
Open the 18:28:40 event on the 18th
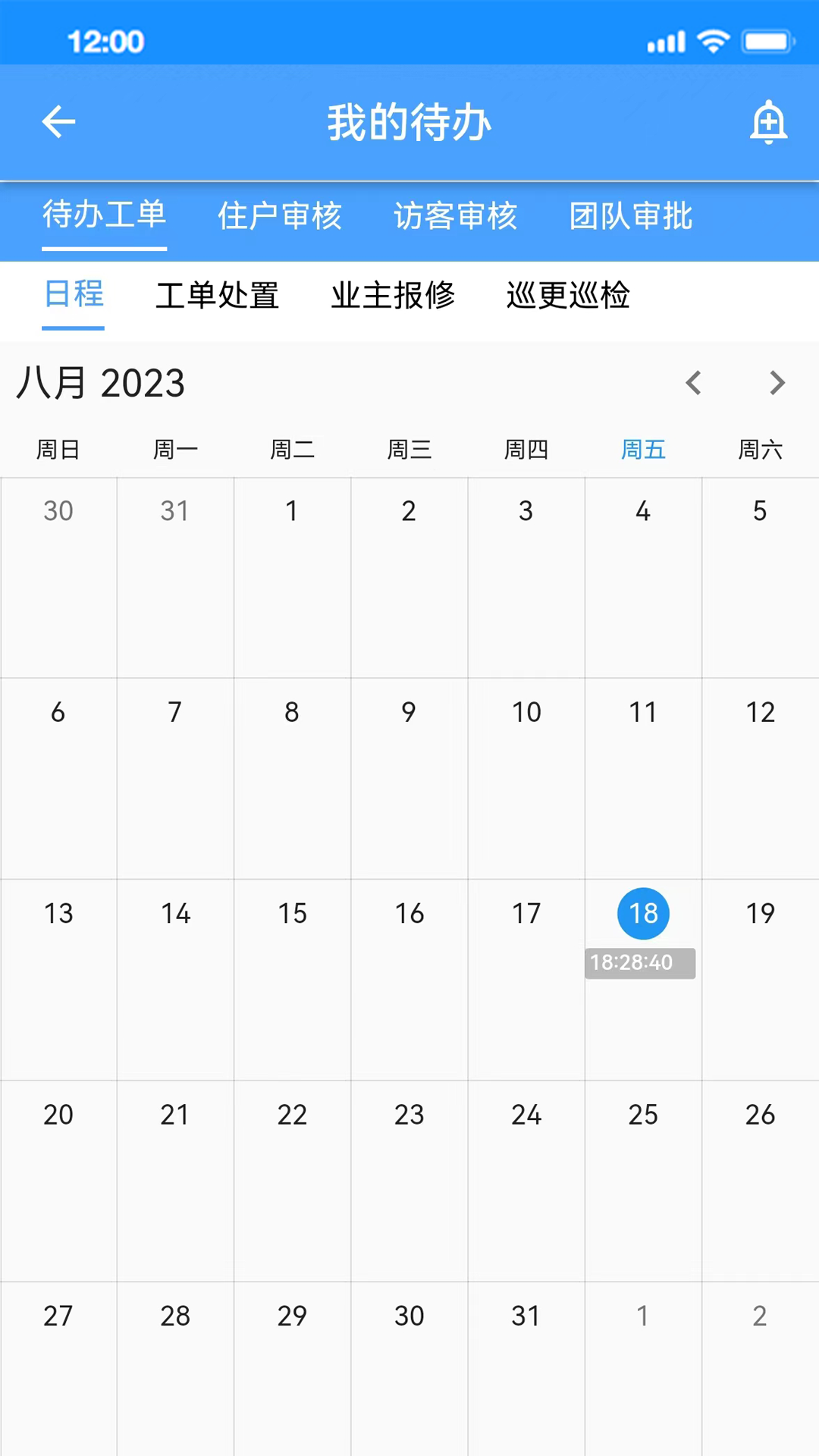click(x=639, y=963)
